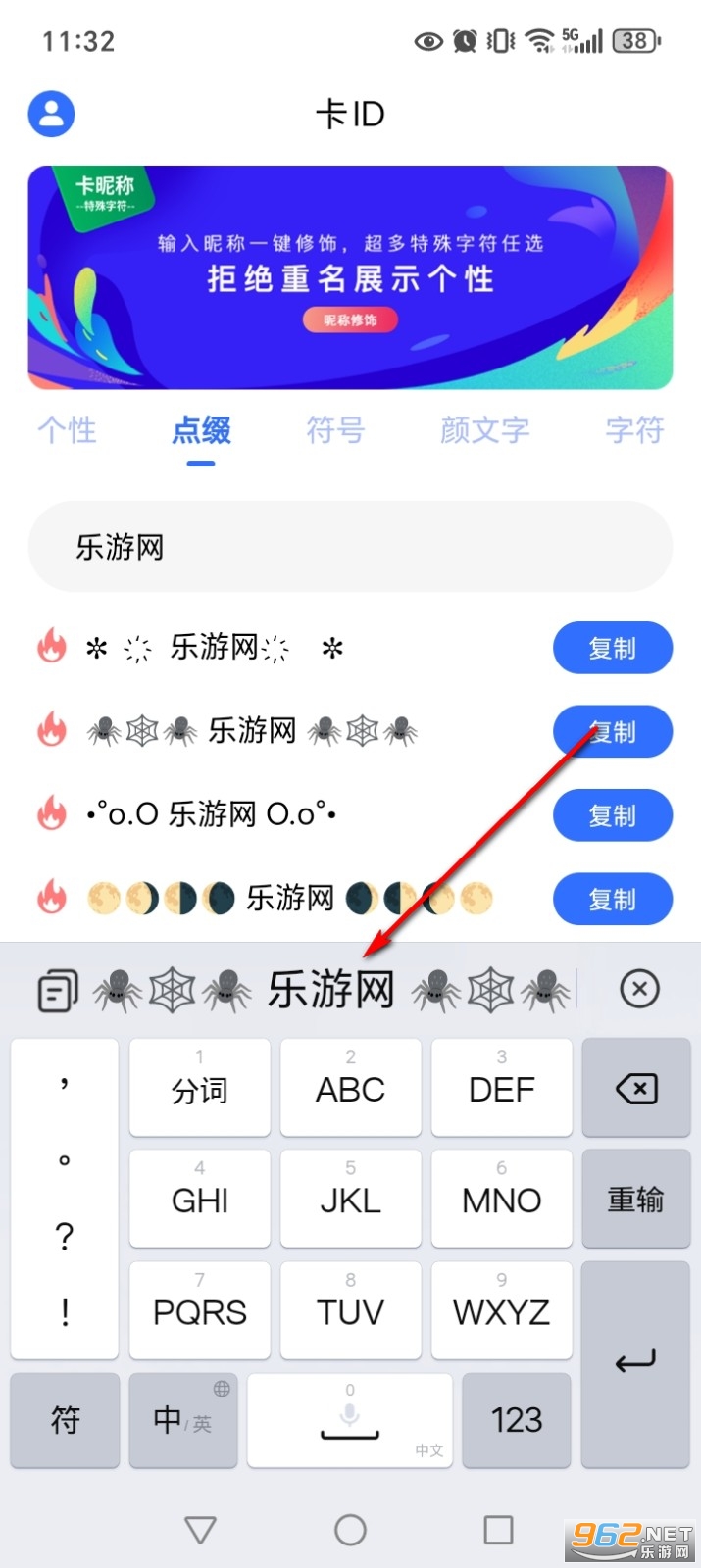This screenshot has height=1568, width=701.
Task: Switch to the 字符 tab
Action: tap(634, 430)
